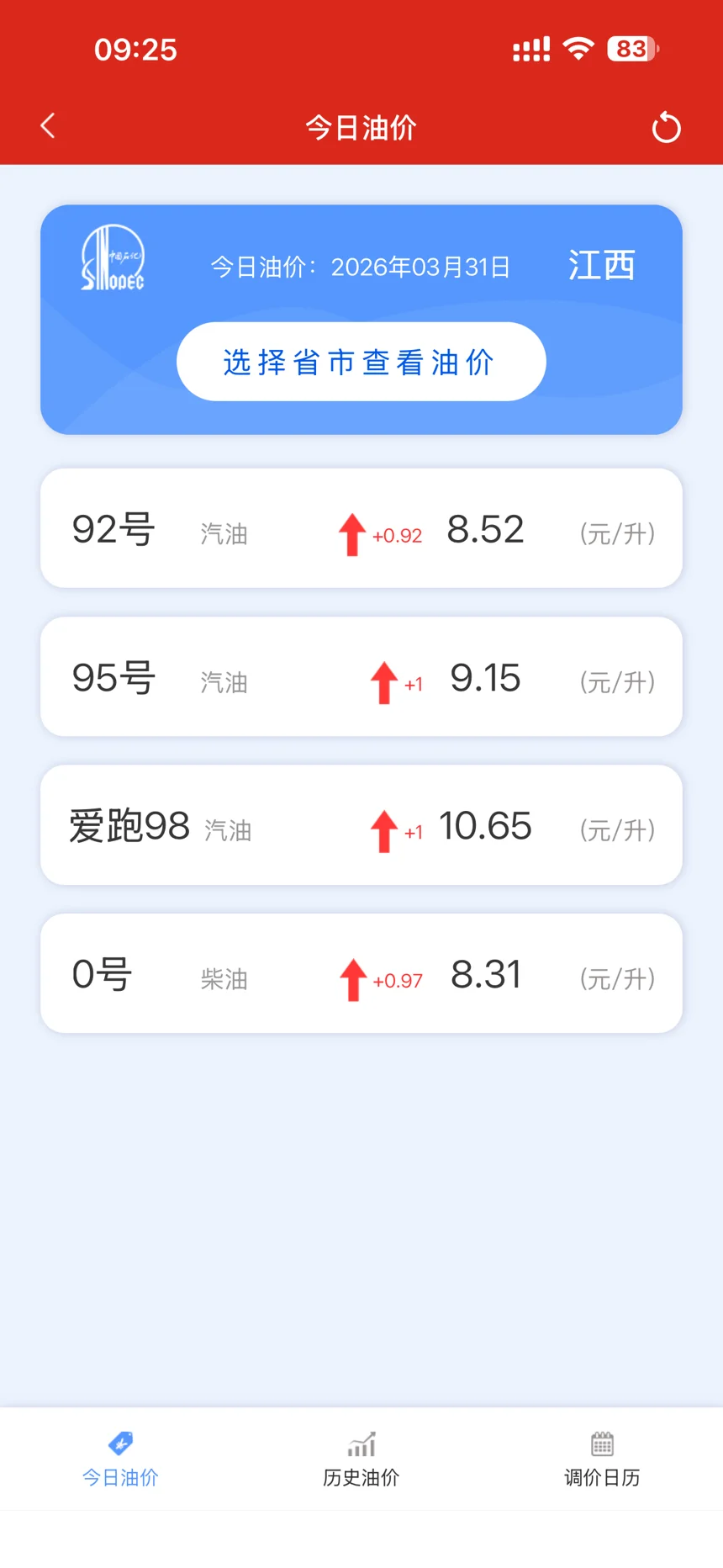The height and width of the screenshot is (1568, 723).
Task: Refresh today's oil prices
Action: pos(666,128)
